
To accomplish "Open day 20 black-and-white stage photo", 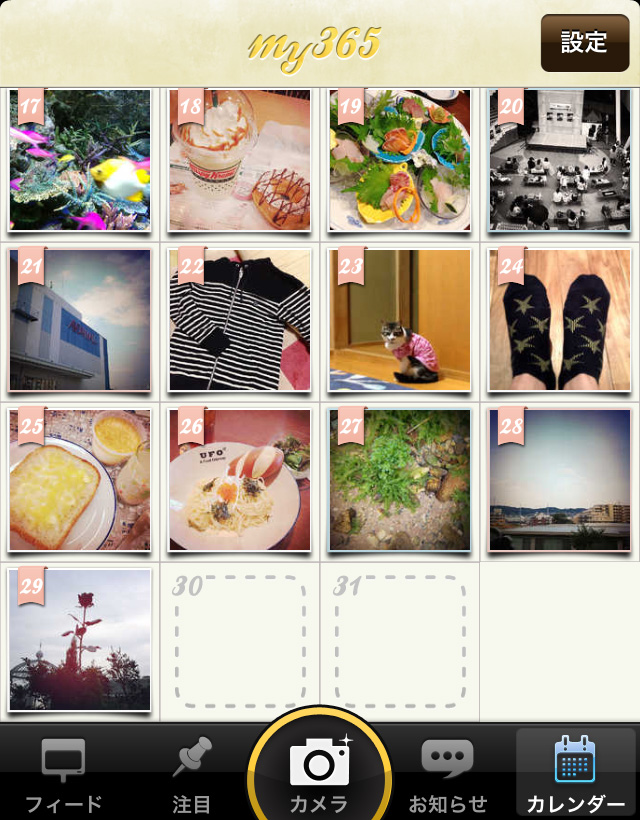I will (x=560, y=160).
